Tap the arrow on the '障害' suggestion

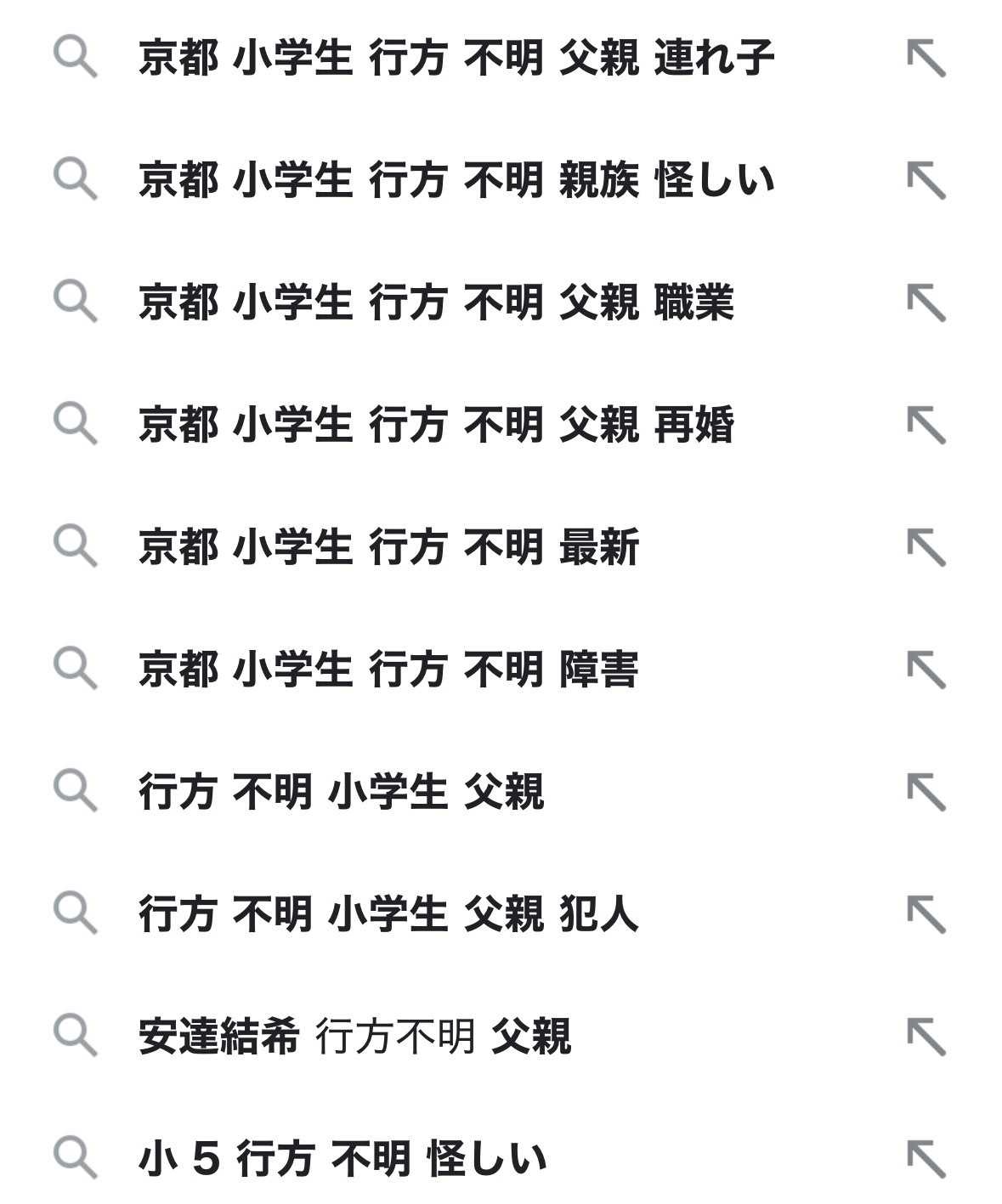[x=926, y=670]
